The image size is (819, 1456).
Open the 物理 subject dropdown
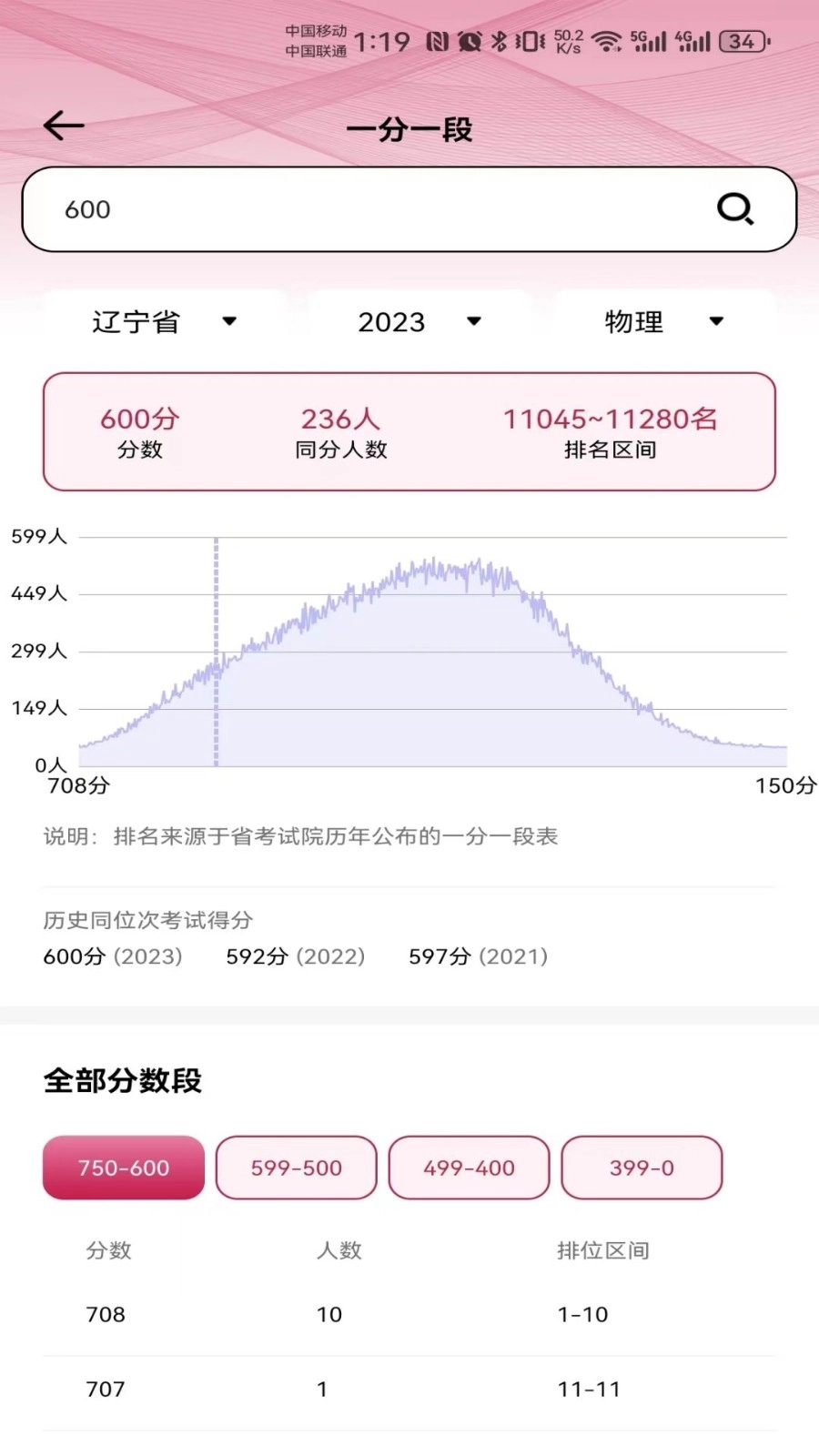click(x=662, y=321)
